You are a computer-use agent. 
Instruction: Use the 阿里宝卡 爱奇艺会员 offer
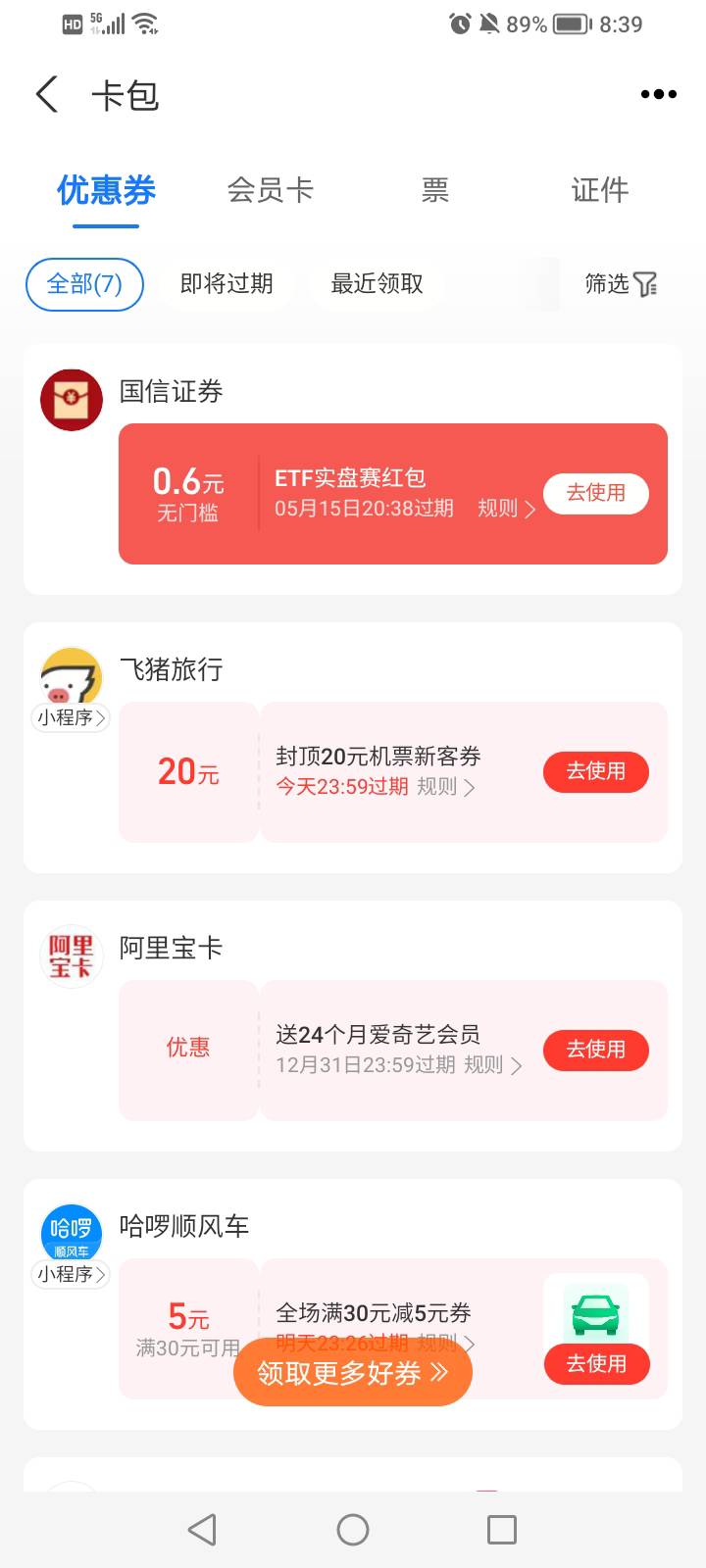(x=595, y=1050)
